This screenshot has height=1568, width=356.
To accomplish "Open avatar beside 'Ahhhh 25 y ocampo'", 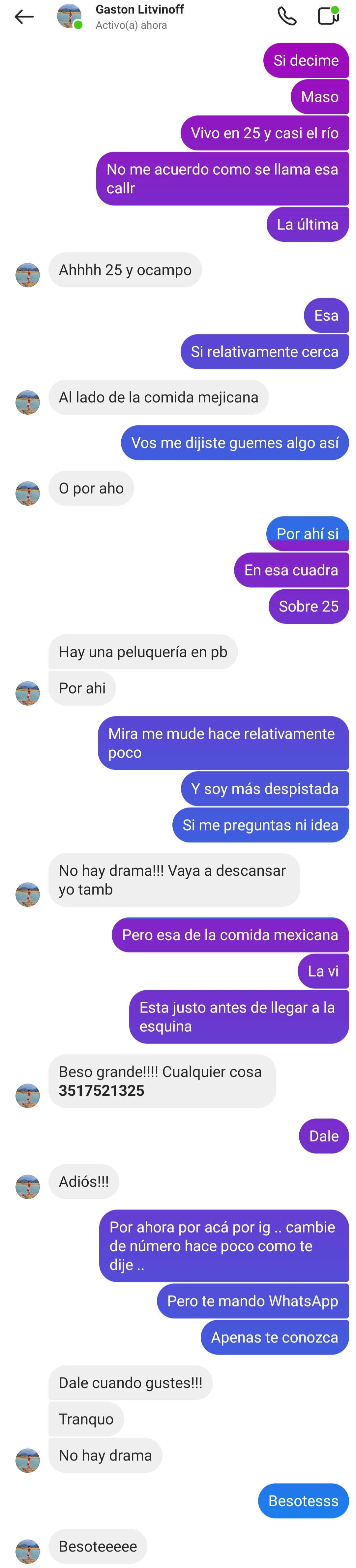I will point(27,275).
